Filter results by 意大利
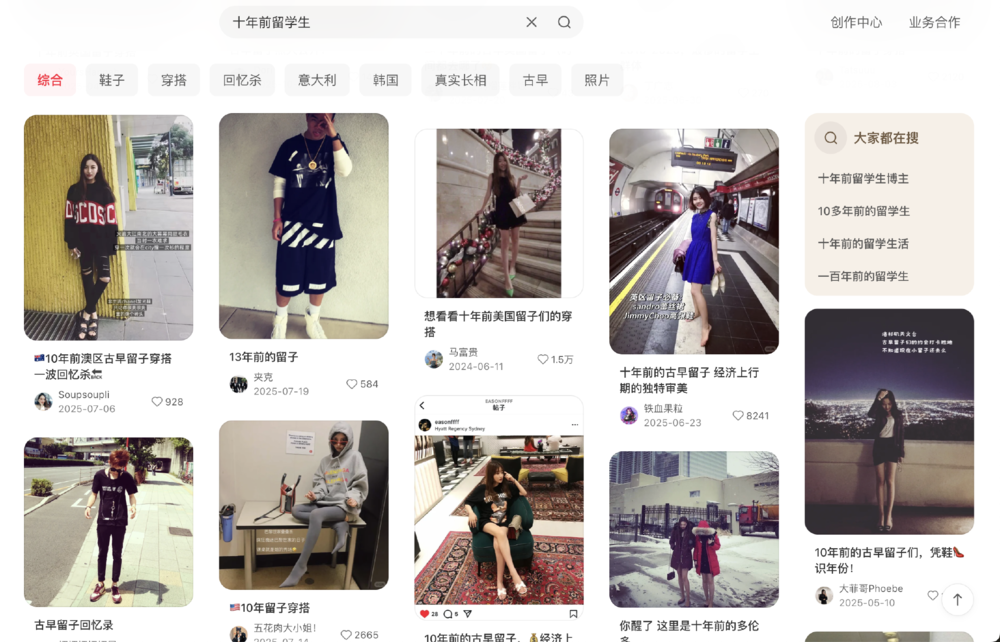The image size is (1000, 642). tap(317, 80)
